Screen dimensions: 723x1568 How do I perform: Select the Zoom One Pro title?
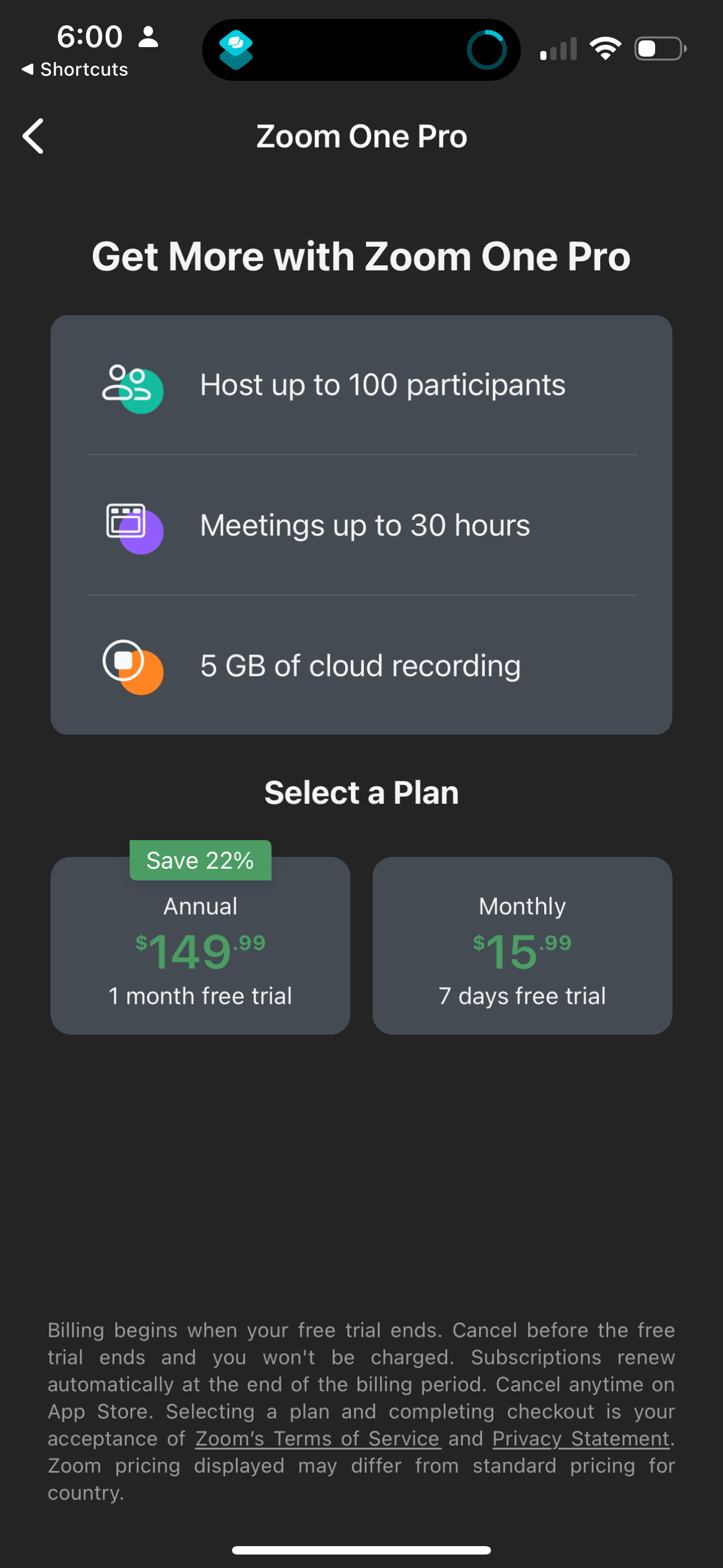click(x=361, y=136)
